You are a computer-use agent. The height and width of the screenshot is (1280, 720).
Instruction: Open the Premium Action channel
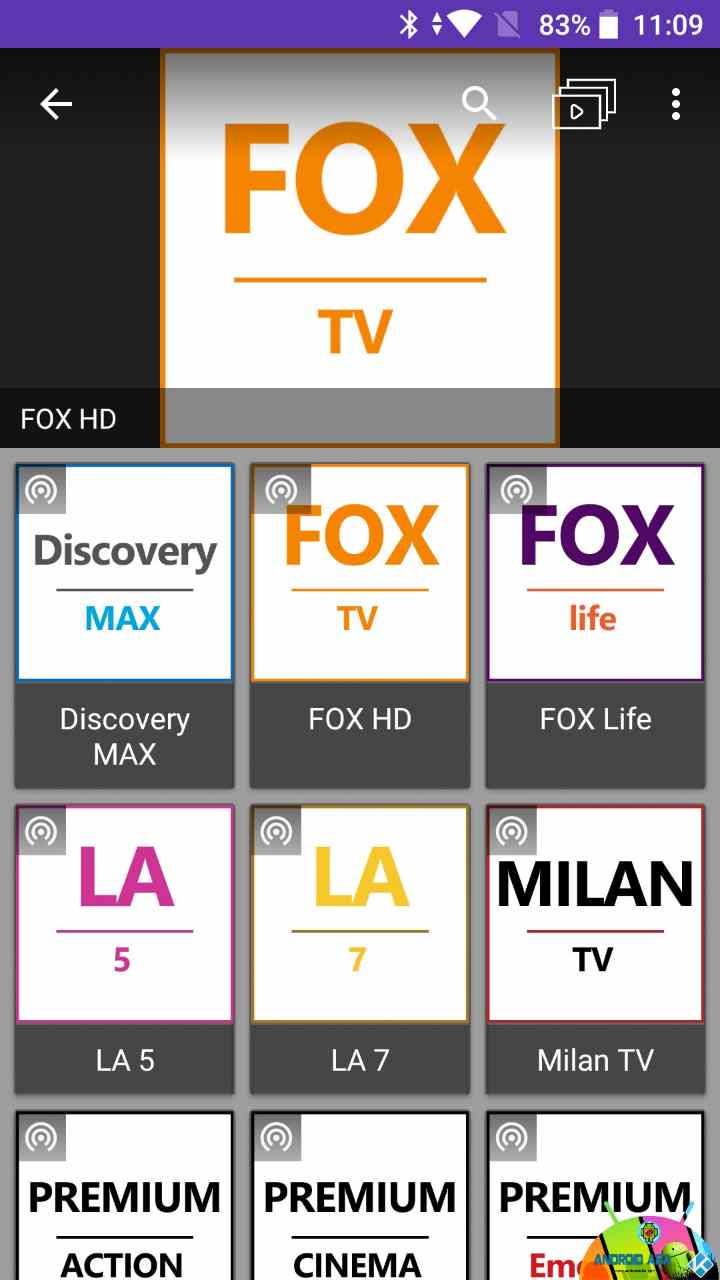click(x=125, y=1200)
